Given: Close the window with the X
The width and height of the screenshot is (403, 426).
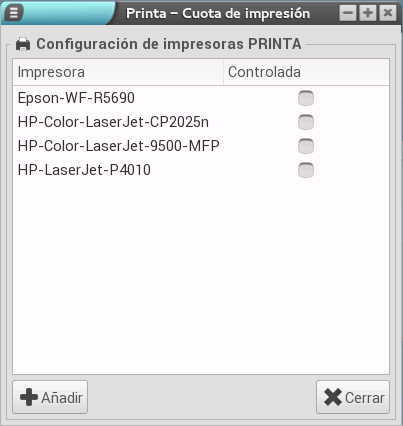Looking at the screenshot, I should [388, 13].
